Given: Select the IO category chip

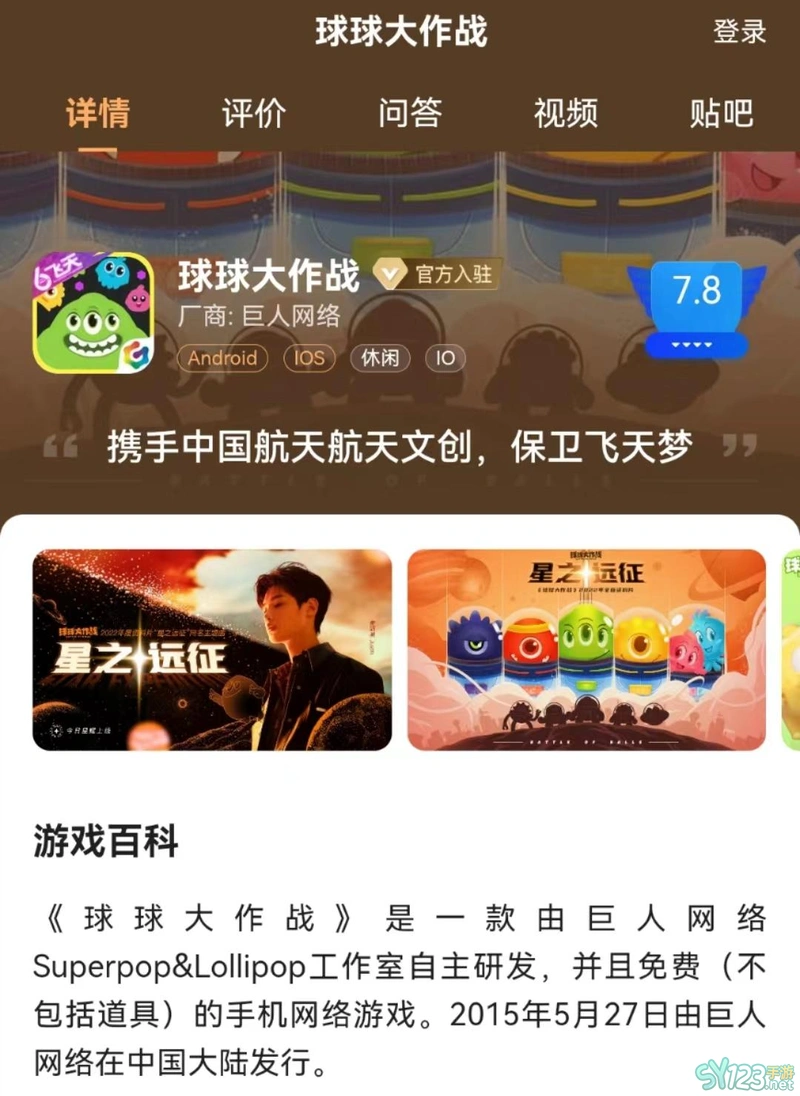Looking at the screenshot, I should coord(445,358).
